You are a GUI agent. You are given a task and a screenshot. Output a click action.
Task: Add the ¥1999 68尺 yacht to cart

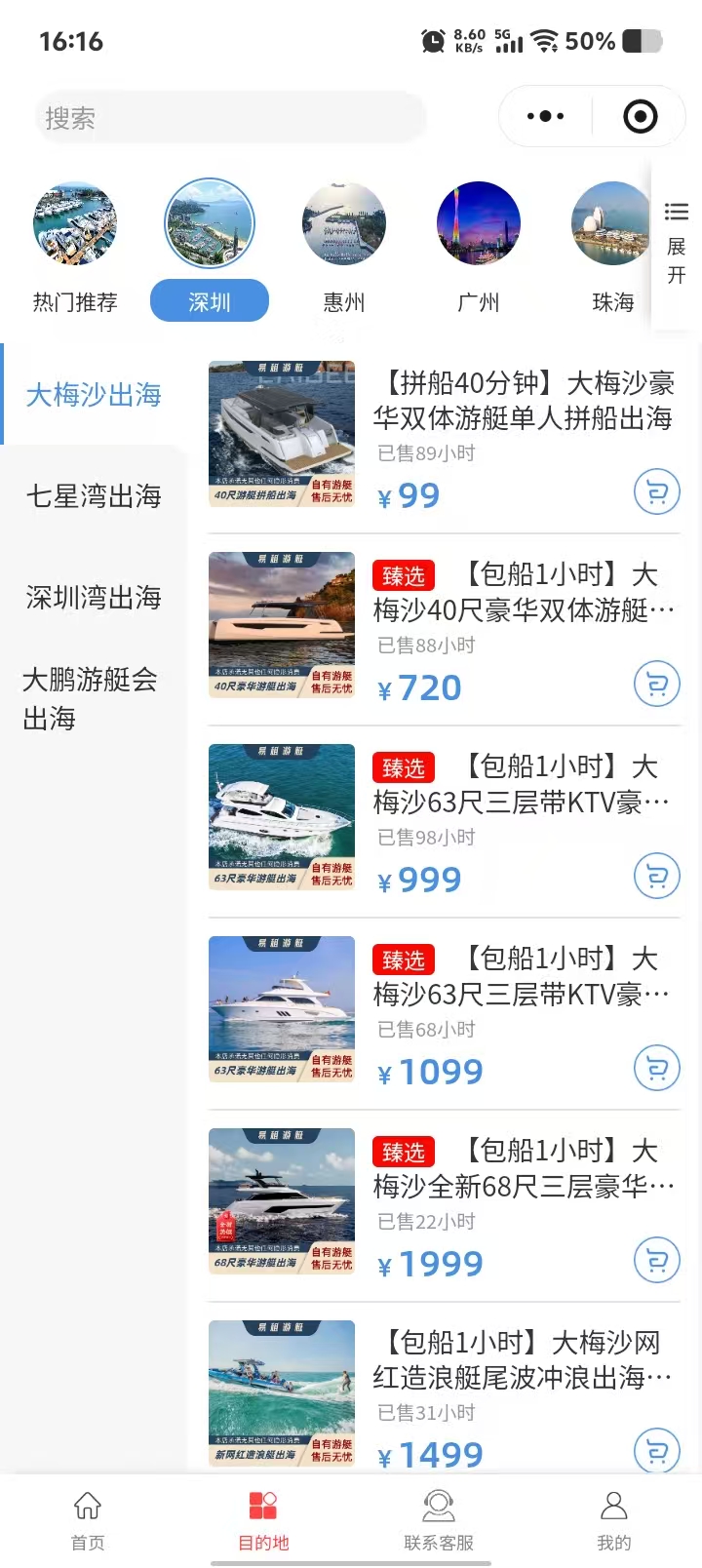(x=656, y=1261)
